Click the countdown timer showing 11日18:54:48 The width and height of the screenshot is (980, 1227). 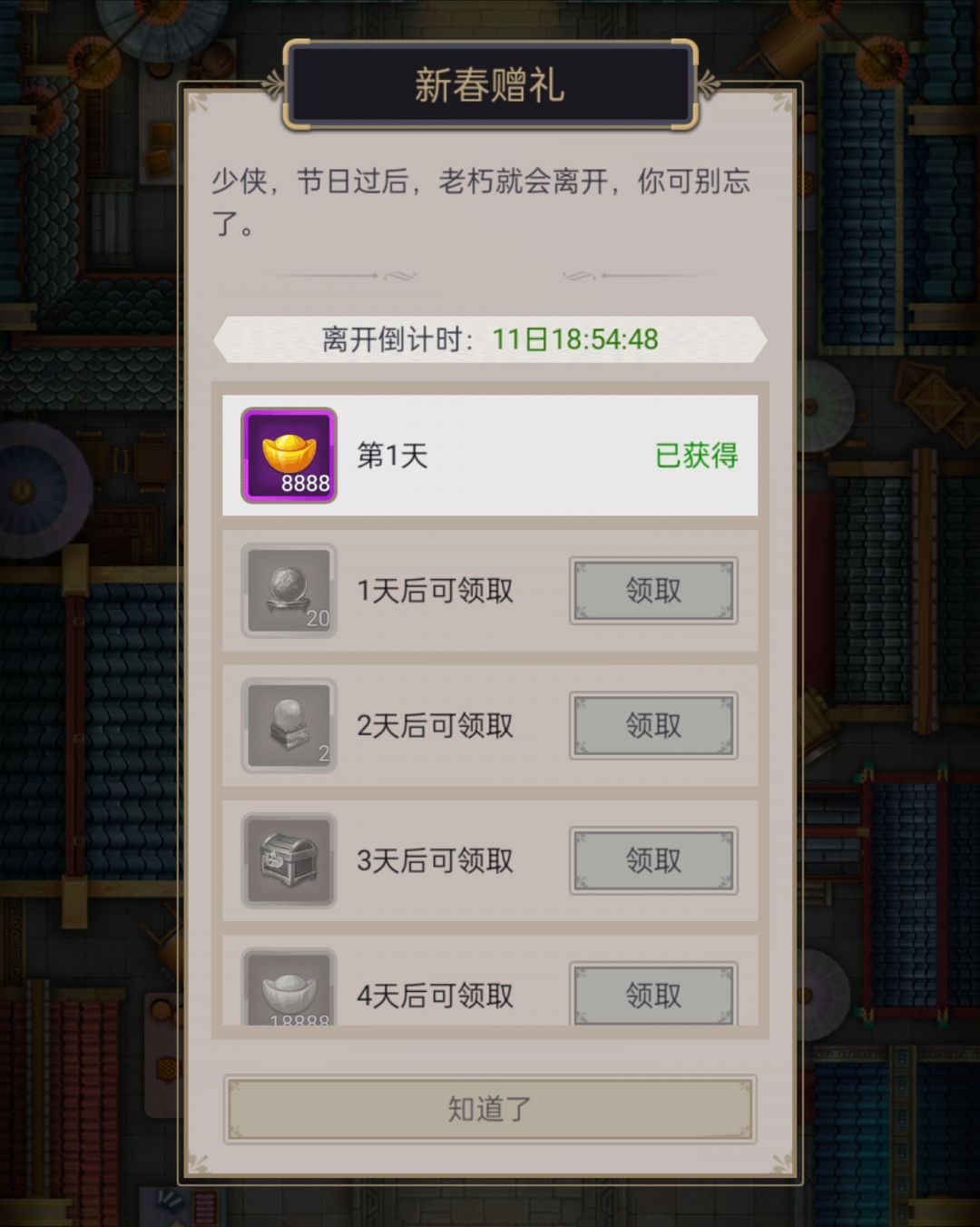(x=573, y=339)
